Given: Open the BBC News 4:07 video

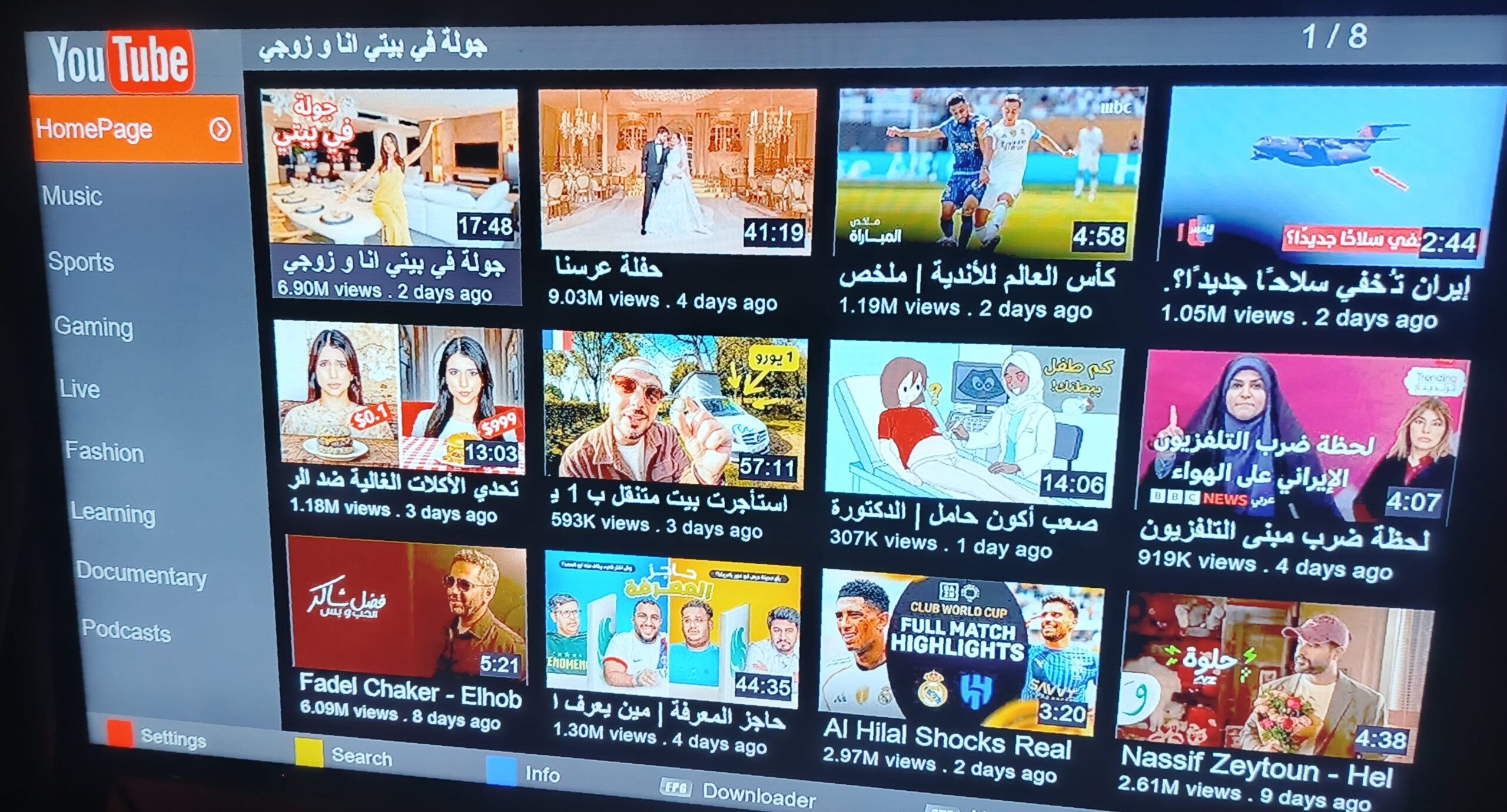Looking at the screenshot, I should click(x=1302, y=435).
